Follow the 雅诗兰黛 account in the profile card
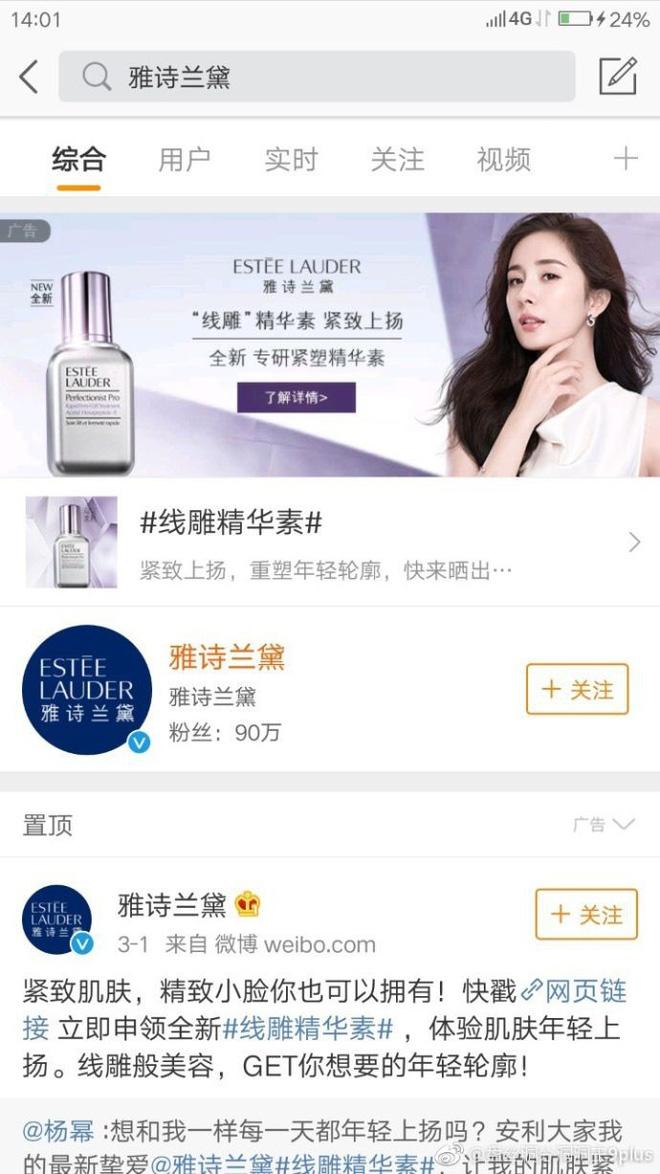The width and height of the screenshot is (660, 1174). coord(577,689)
